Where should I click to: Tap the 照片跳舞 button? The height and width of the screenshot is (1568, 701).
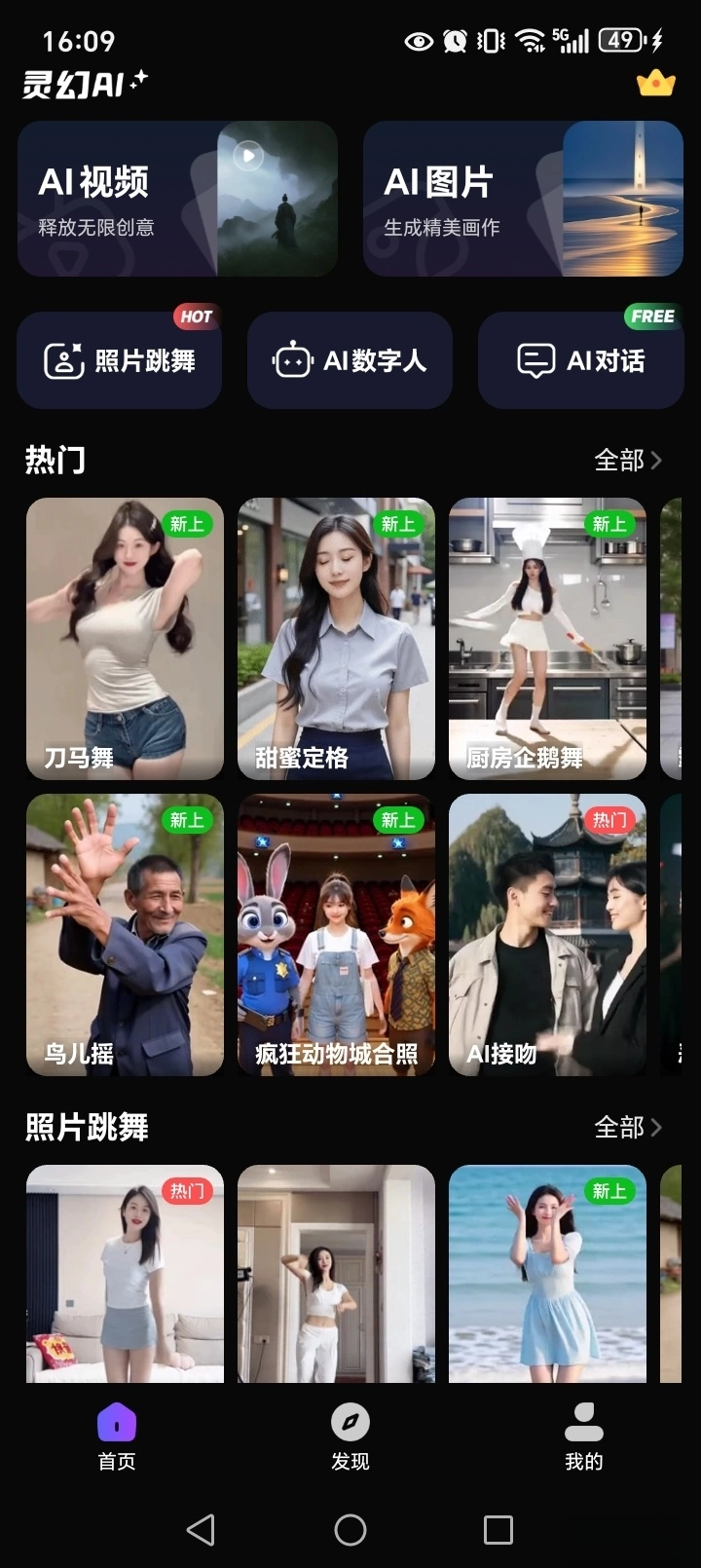click(119, 360)
